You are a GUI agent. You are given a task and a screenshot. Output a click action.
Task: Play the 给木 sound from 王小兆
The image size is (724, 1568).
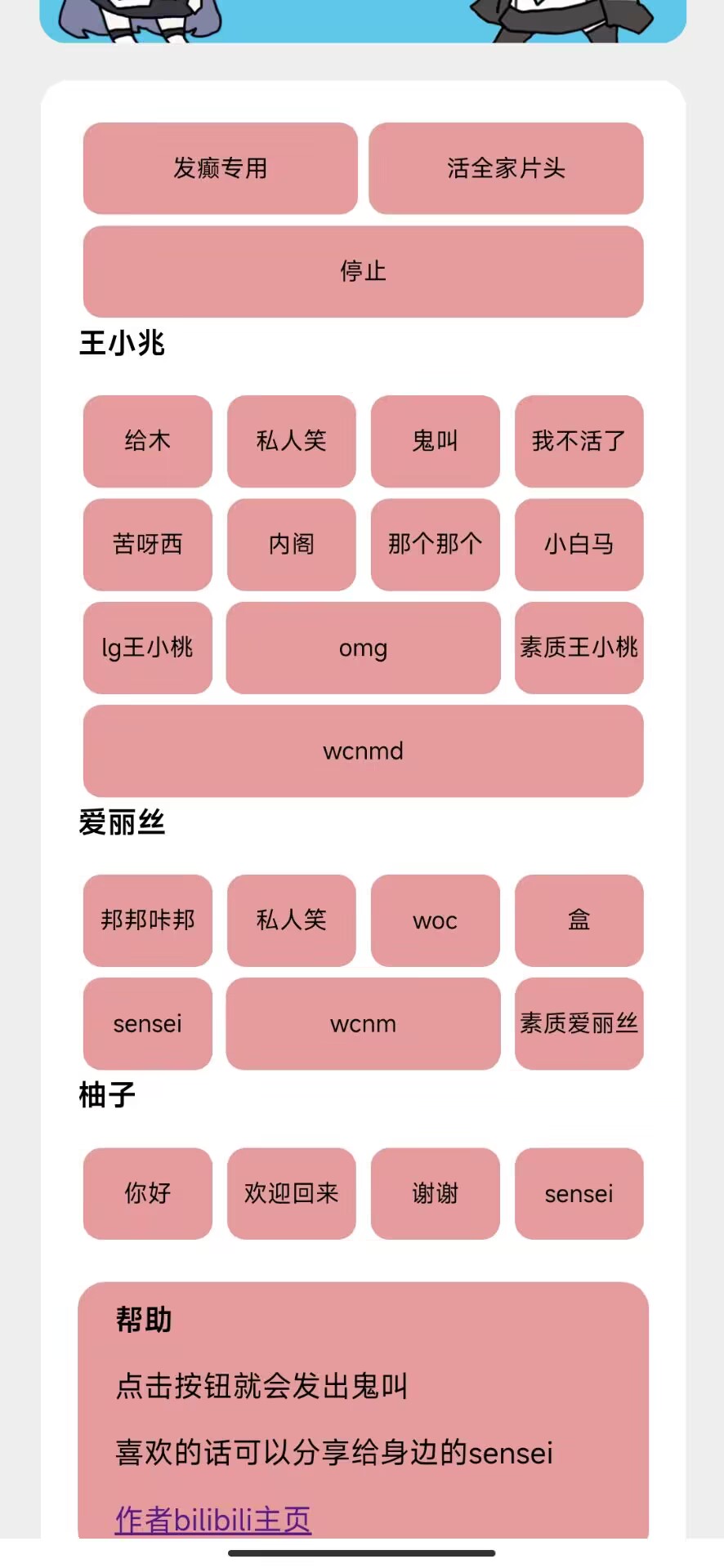147,442
